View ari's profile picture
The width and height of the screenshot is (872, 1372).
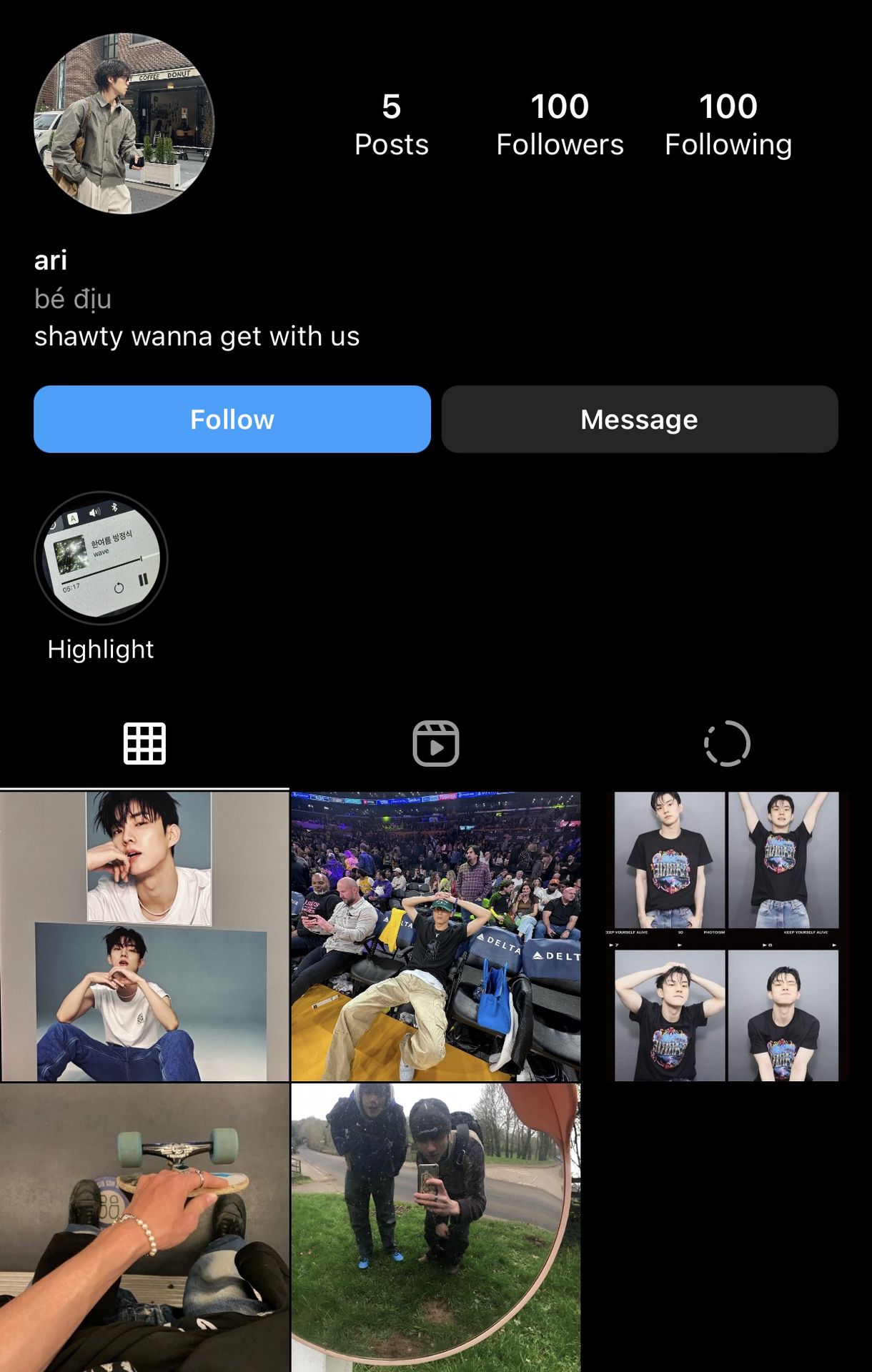[124, 124]
